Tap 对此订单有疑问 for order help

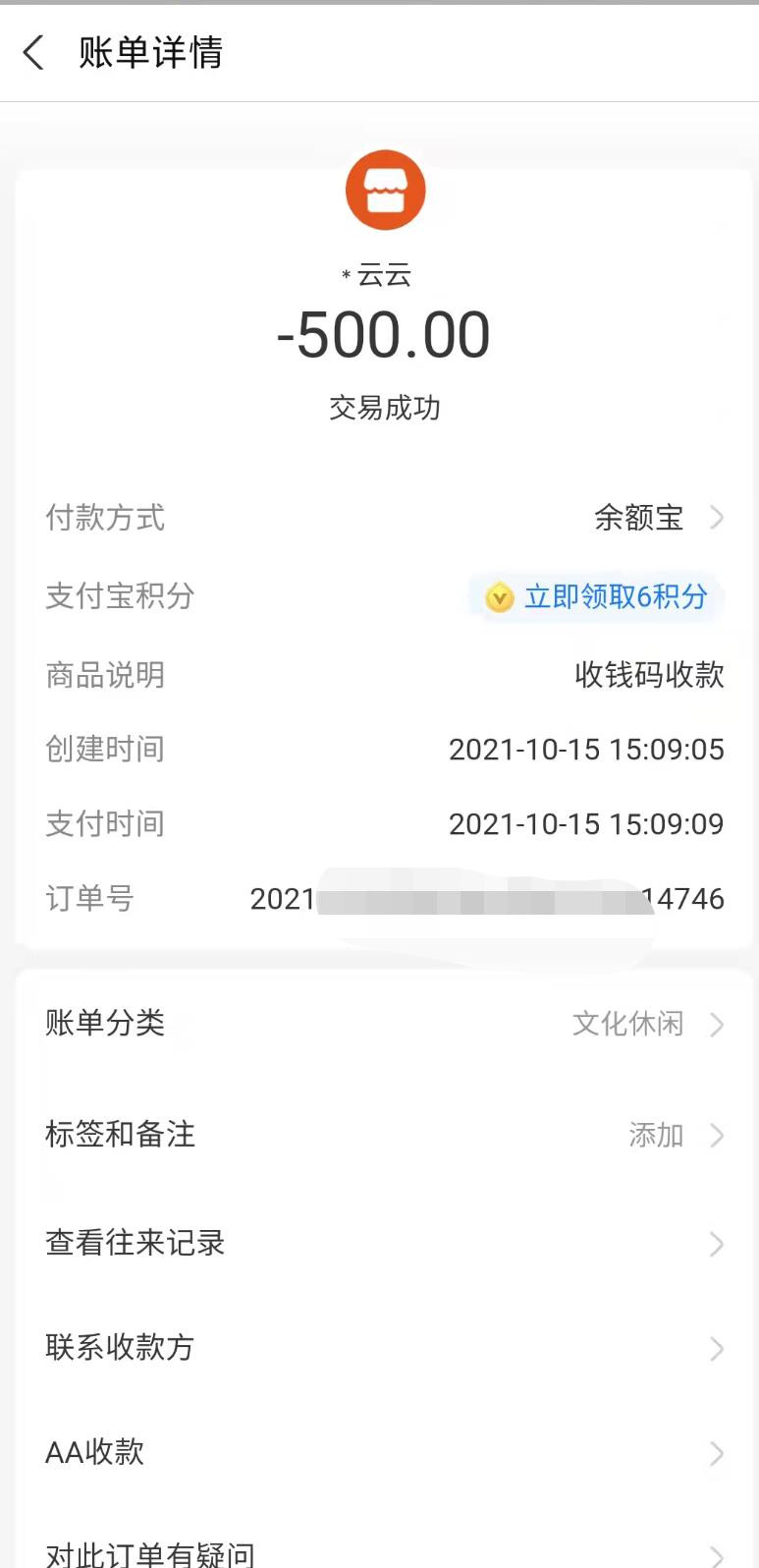[383, 1550]
